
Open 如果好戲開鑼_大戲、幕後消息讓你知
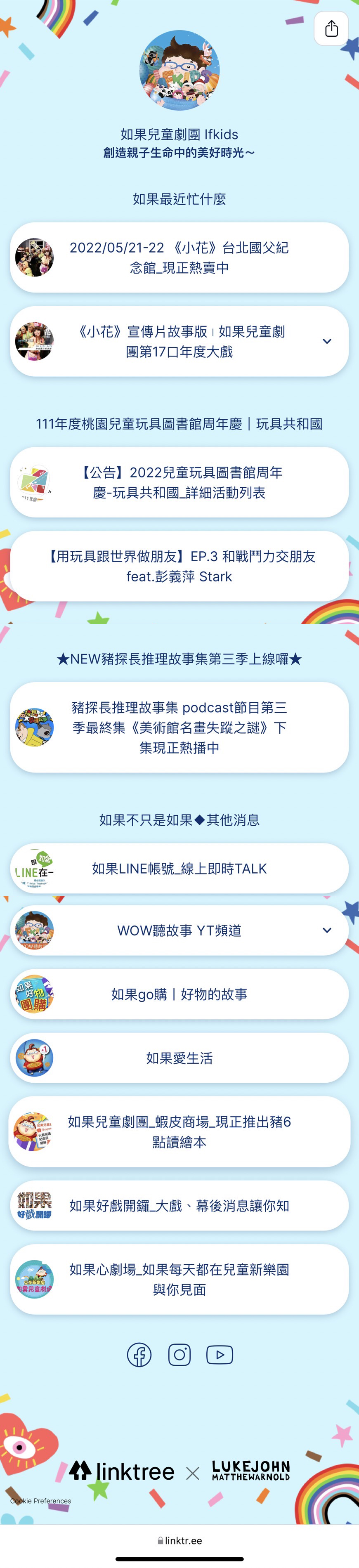179,1205
